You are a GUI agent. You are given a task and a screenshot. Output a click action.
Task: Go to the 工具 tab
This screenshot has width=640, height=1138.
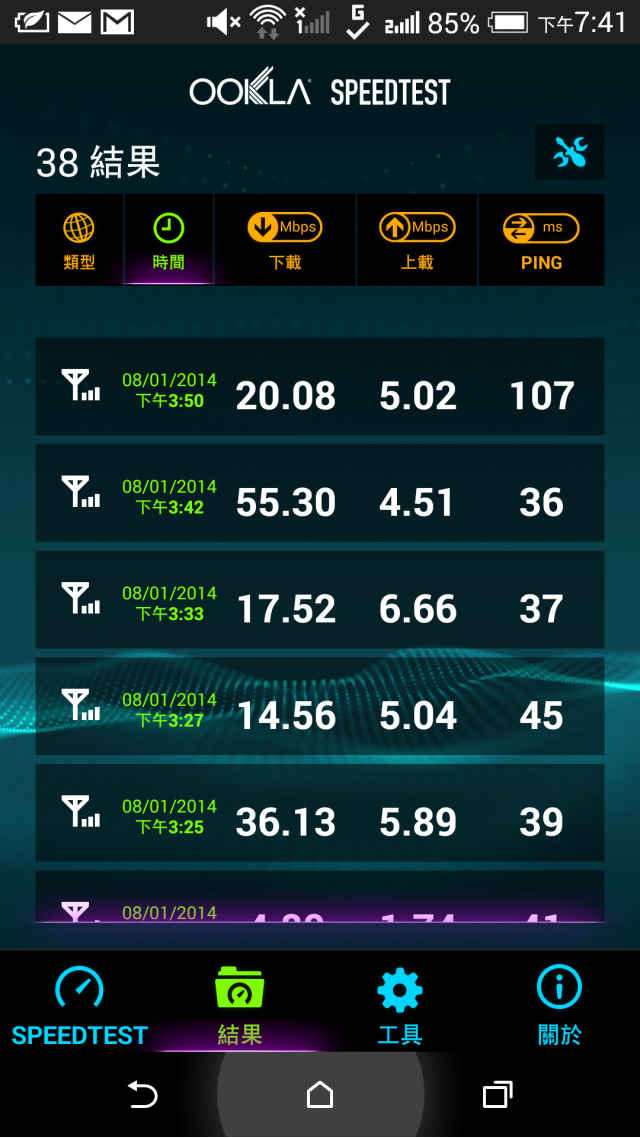400,1005
